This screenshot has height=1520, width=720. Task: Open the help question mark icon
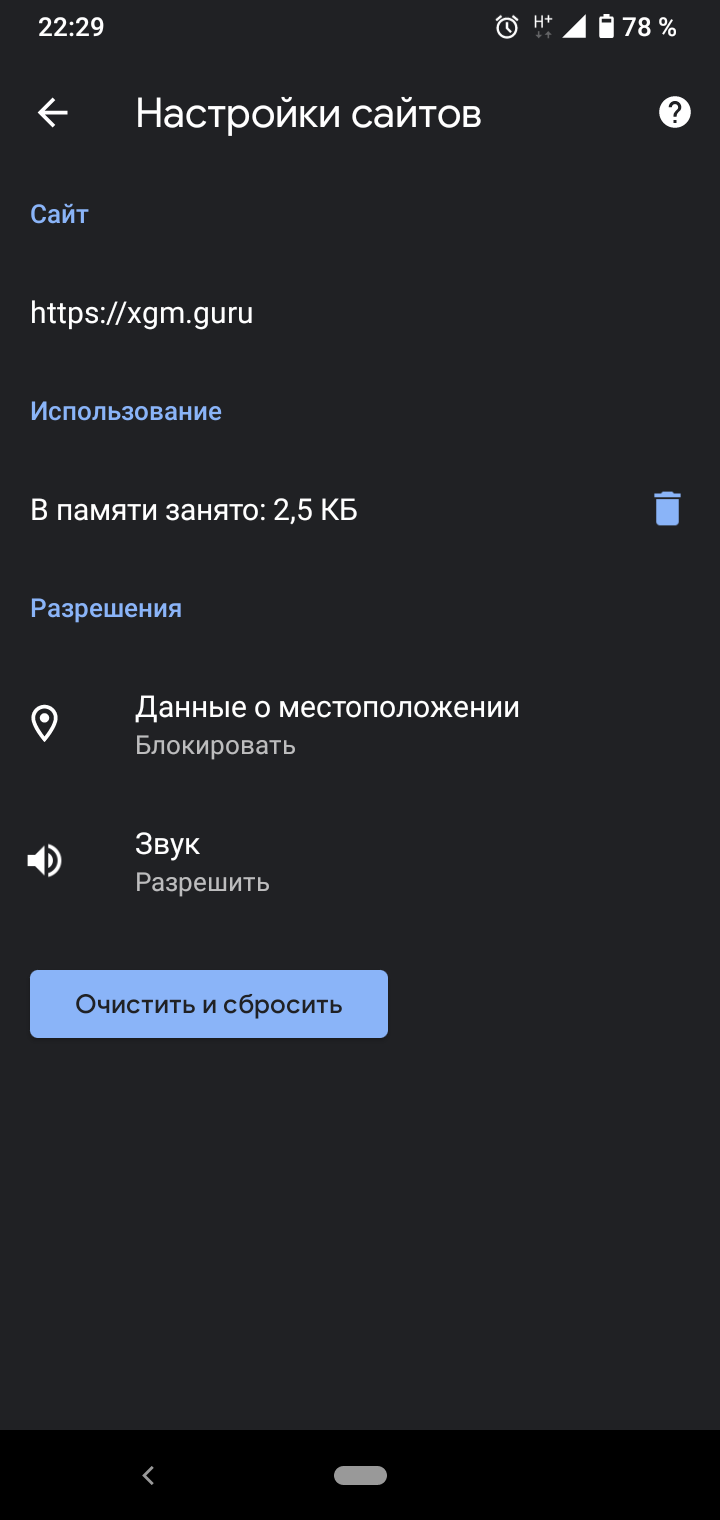(x=675, y=112)
